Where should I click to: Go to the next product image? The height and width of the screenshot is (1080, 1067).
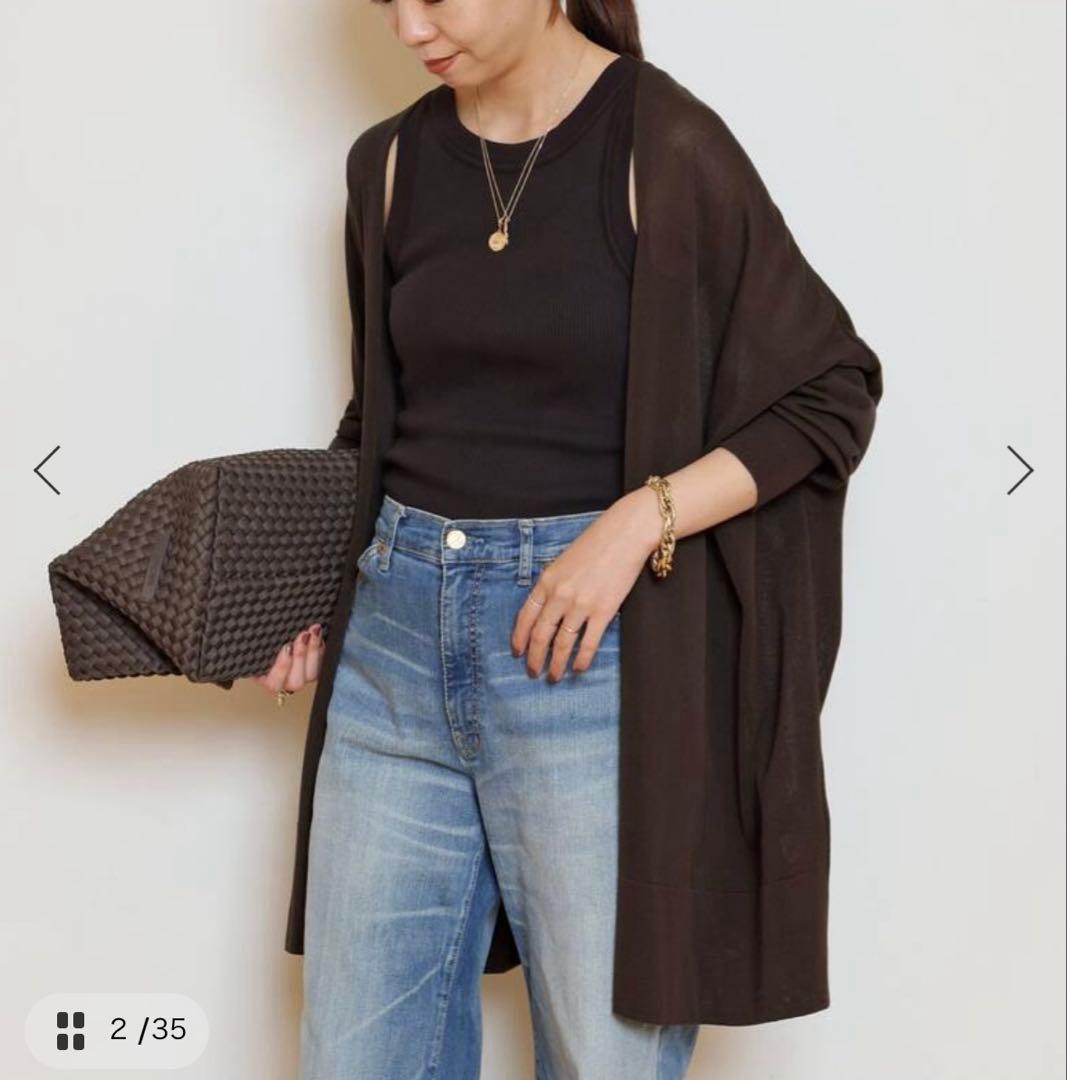[1019, 470]
